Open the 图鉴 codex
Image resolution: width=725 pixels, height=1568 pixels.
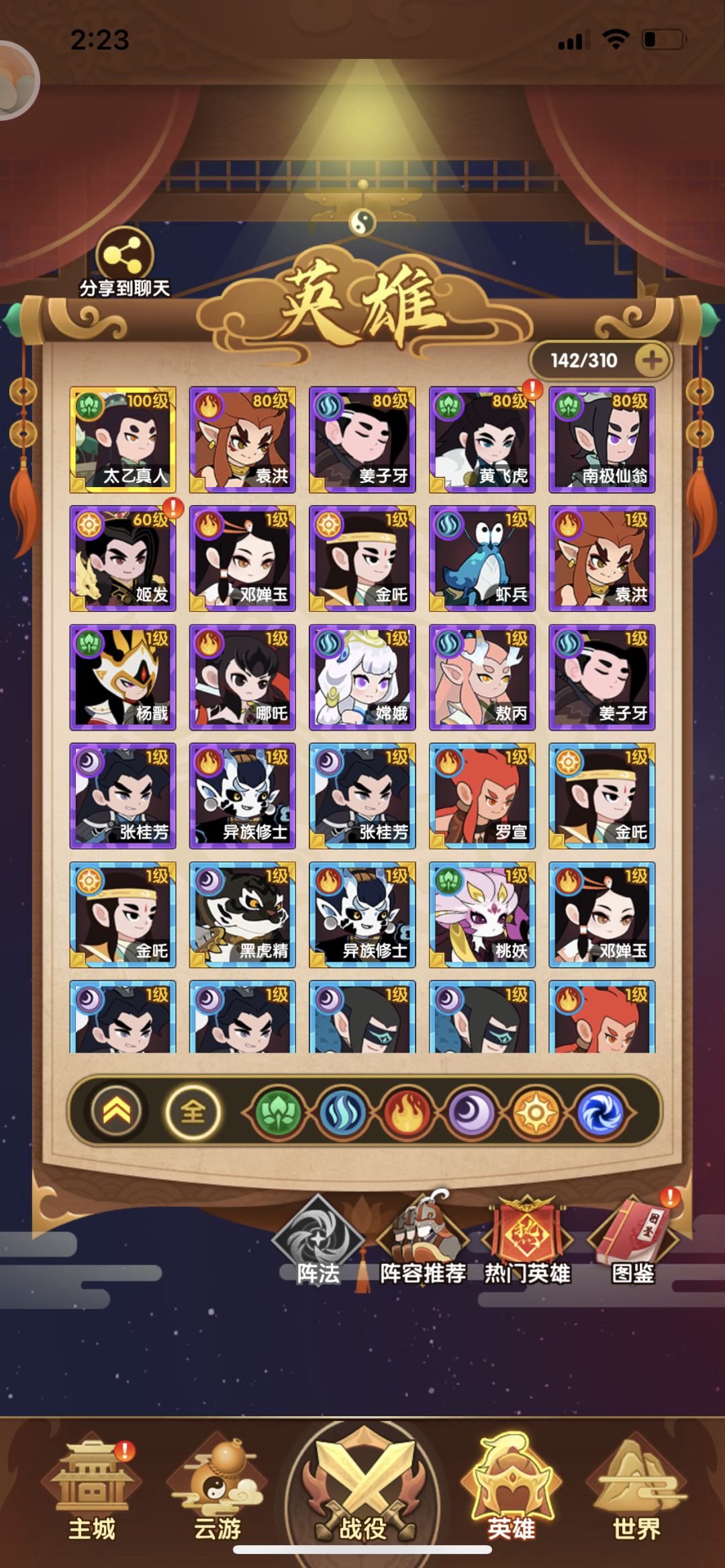[633, 1240]
